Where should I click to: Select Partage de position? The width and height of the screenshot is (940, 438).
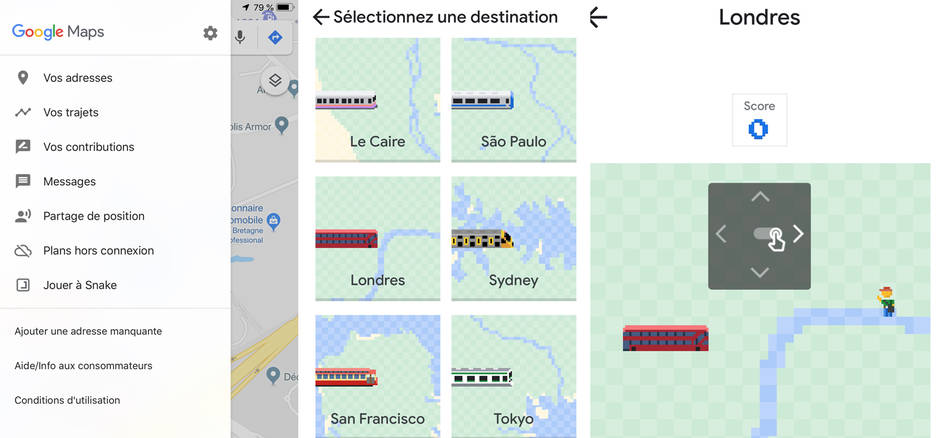pyautogui.click(x=93, y=216)
